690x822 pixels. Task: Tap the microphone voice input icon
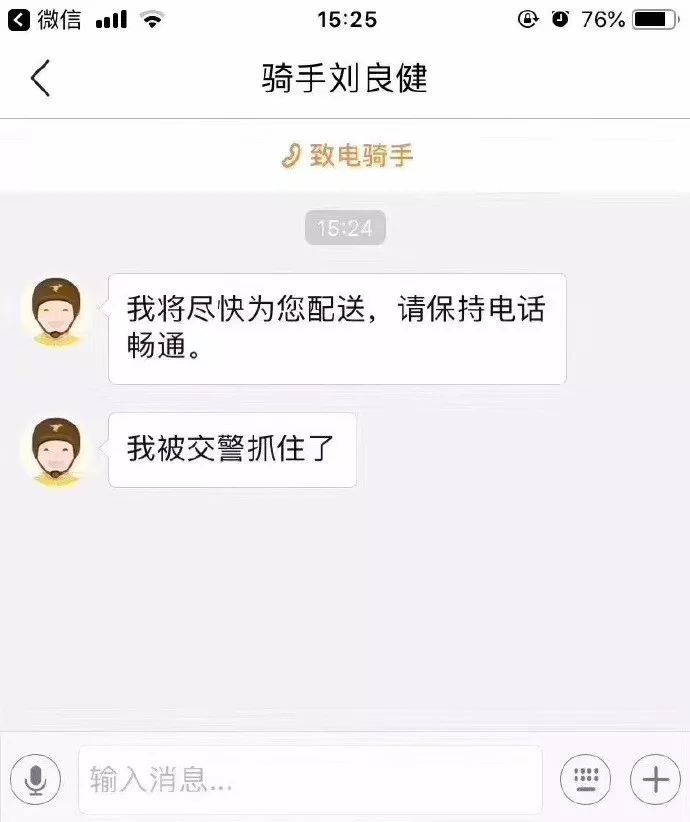click(x=35, y=779)
